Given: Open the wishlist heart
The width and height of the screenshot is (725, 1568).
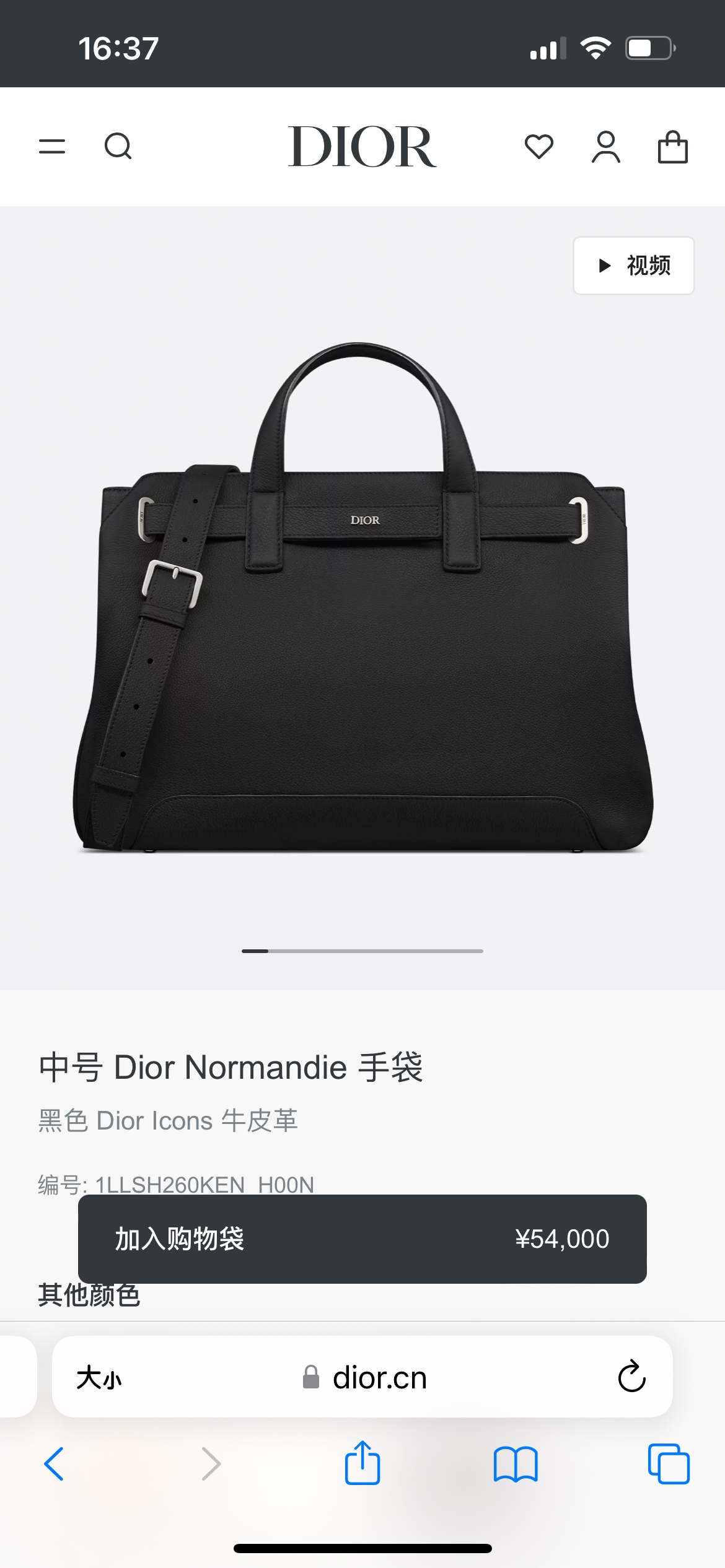Looking at the screenshot, I should (x=538, y=147).
